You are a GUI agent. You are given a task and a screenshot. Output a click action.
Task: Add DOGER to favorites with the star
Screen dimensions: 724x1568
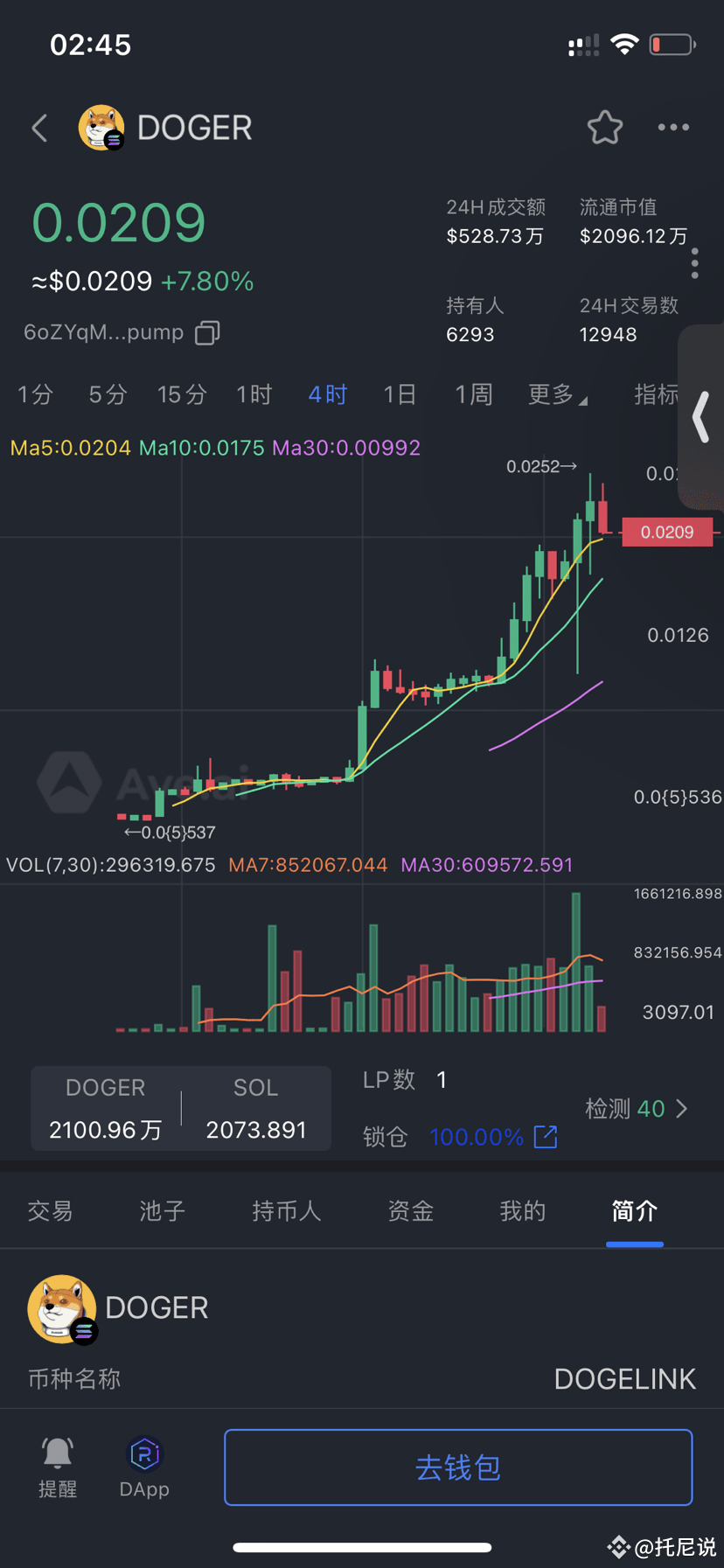[x=604, y=128]
